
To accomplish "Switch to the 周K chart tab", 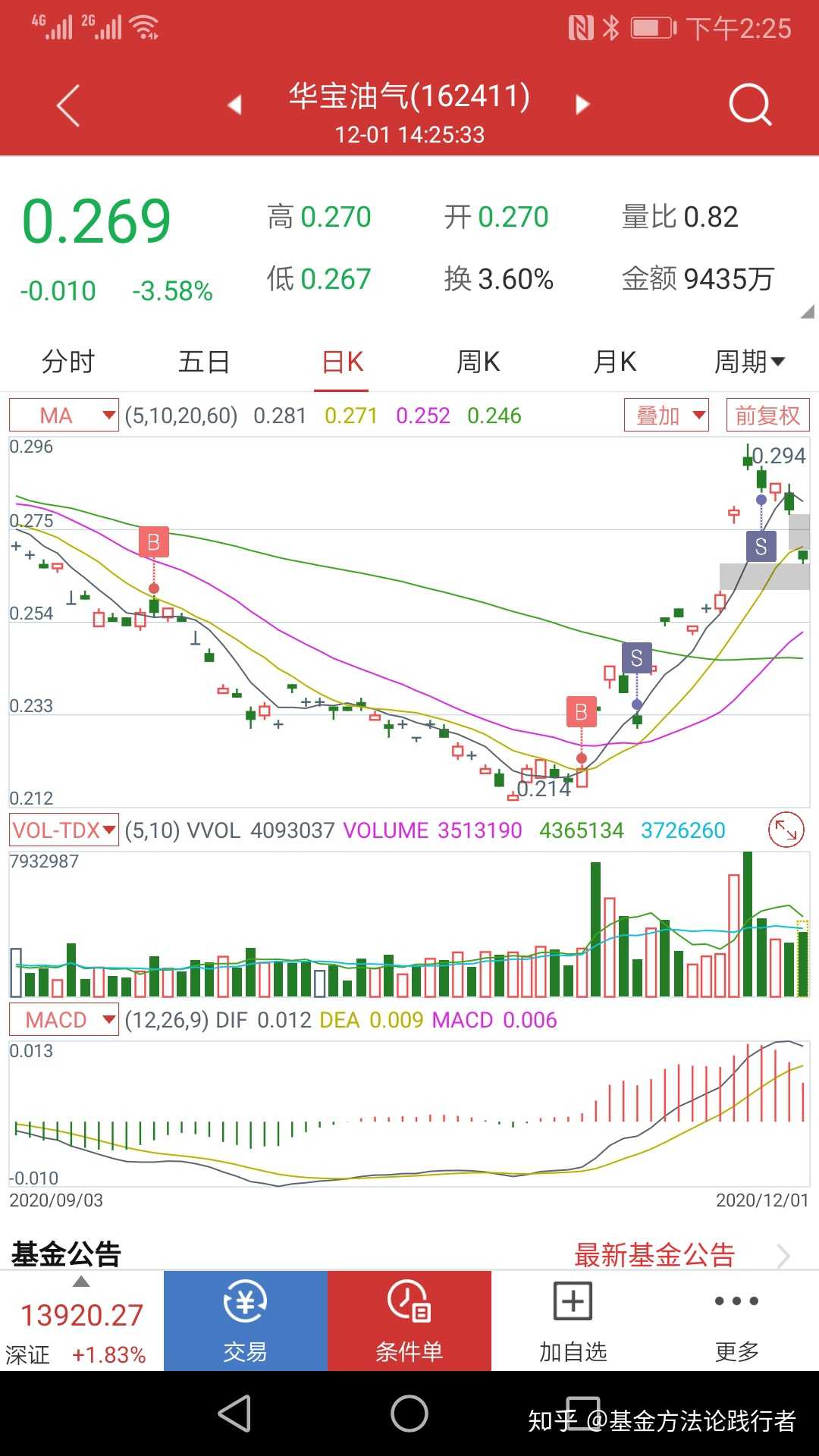I will (479, 362).
